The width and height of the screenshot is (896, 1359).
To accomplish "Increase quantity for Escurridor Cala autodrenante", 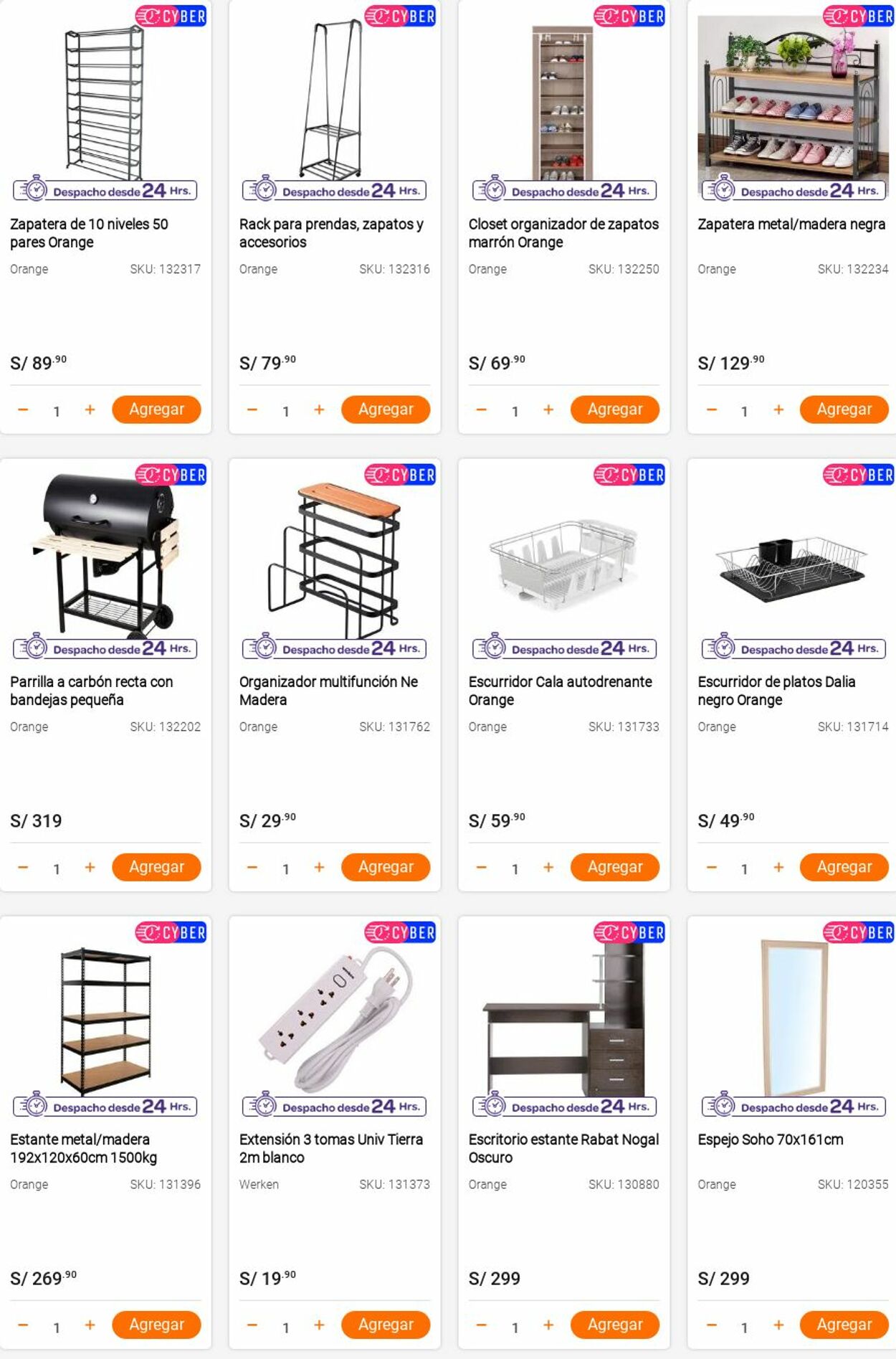I will pyautogui.click(x=548, y=867).
